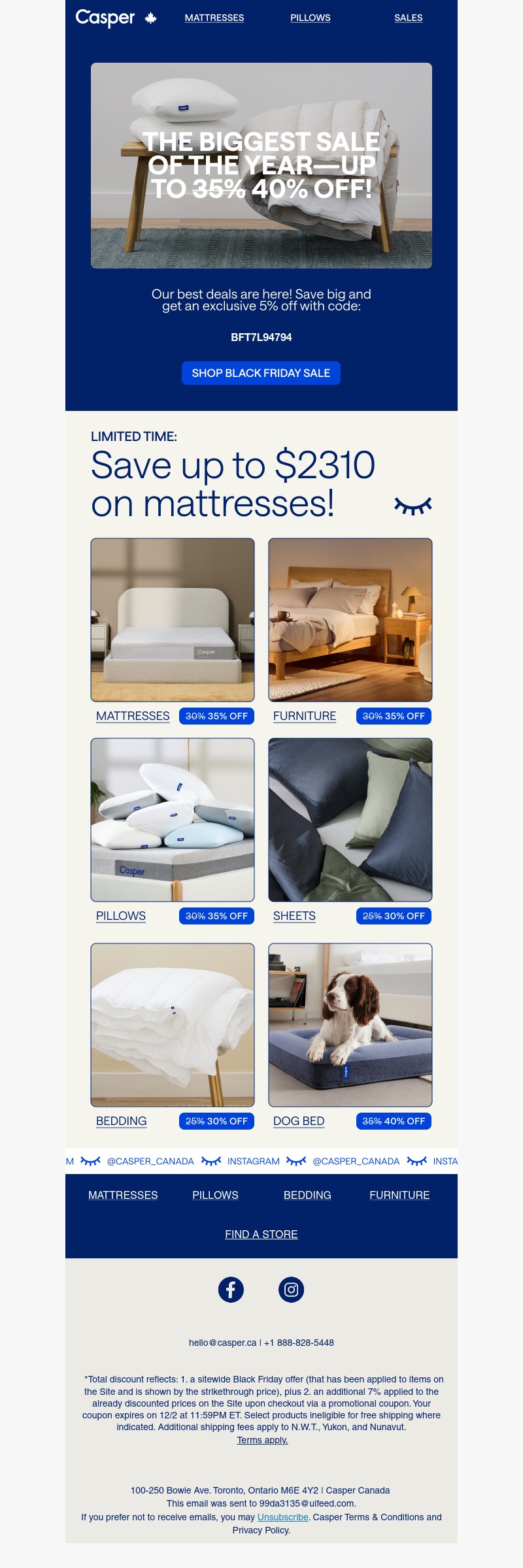Open the sheets image tile

pyautogui.click(x=350, y=819)
